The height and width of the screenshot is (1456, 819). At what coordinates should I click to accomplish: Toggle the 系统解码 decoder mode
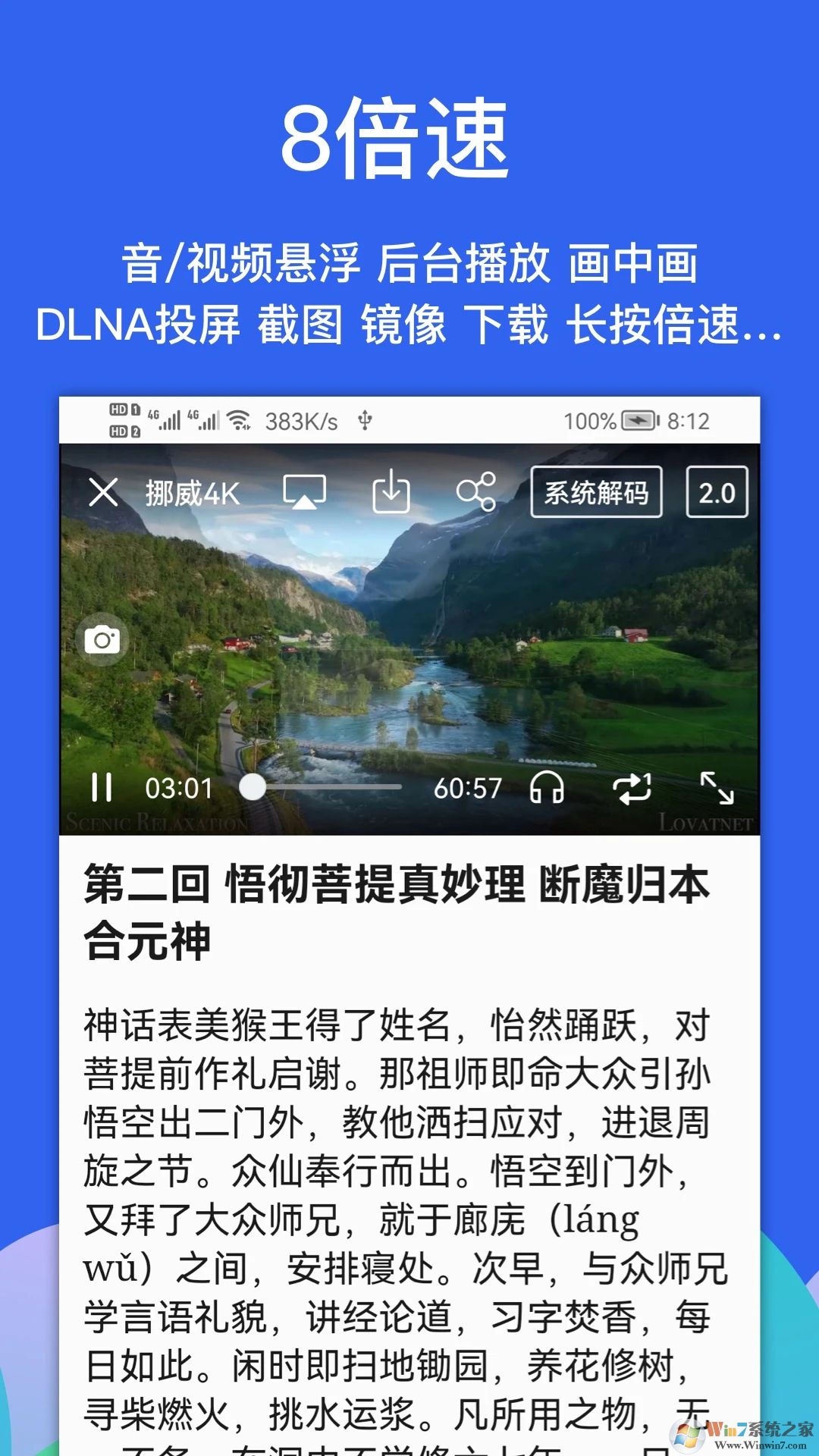(598, 493)
